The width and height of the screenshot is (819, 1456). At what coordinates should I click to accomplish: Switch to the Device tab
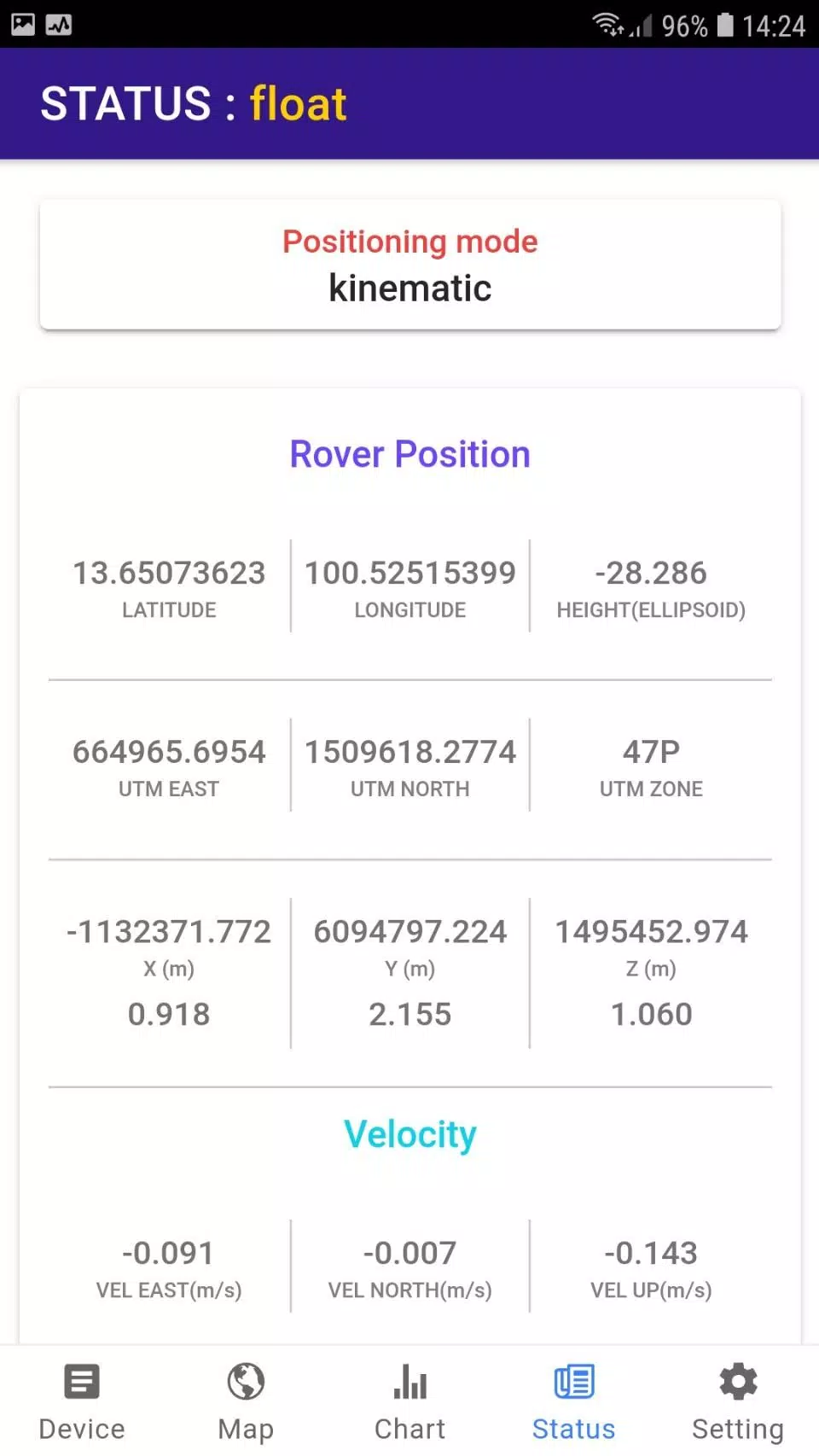click(x=82, y=1401)
